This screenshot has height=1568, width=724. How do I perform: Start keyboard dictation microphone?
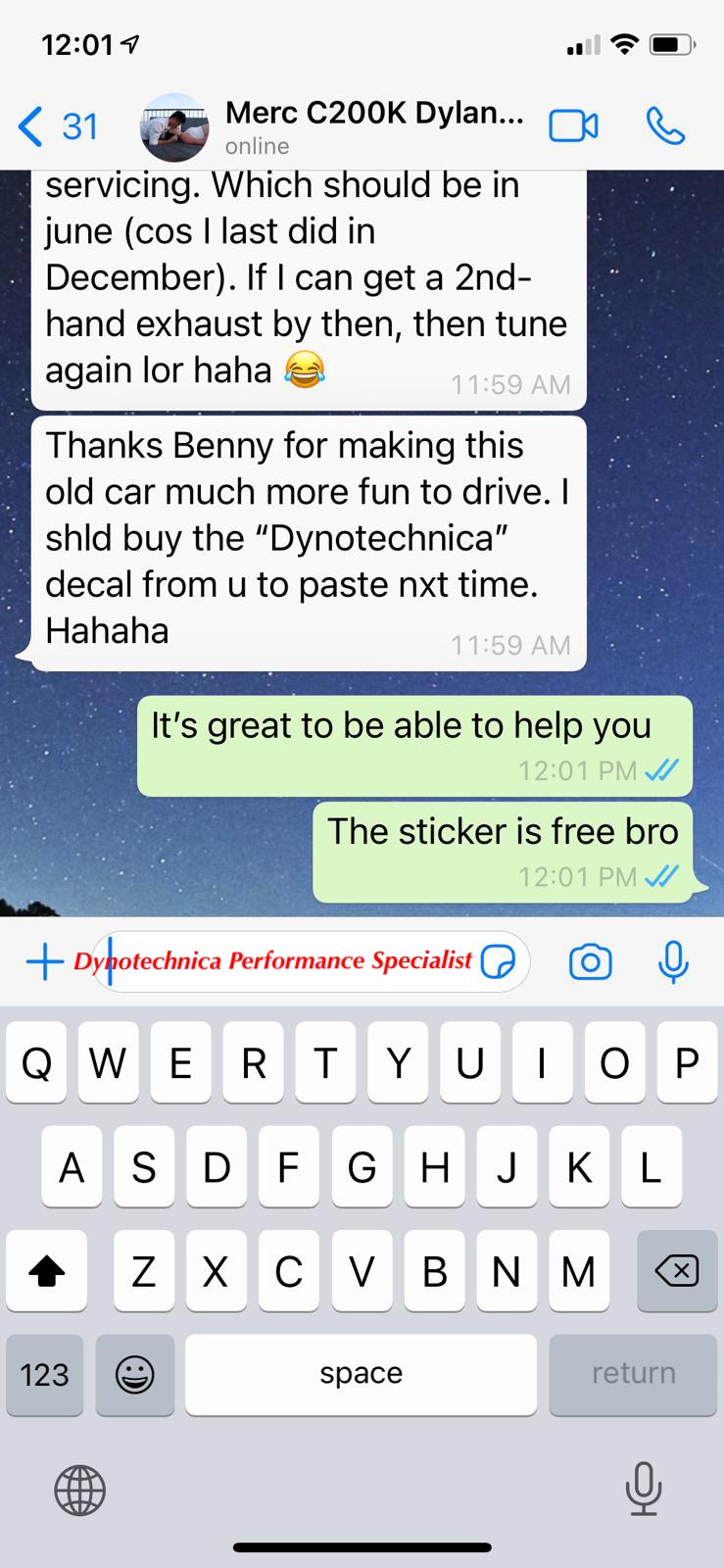coord(643,1490)
